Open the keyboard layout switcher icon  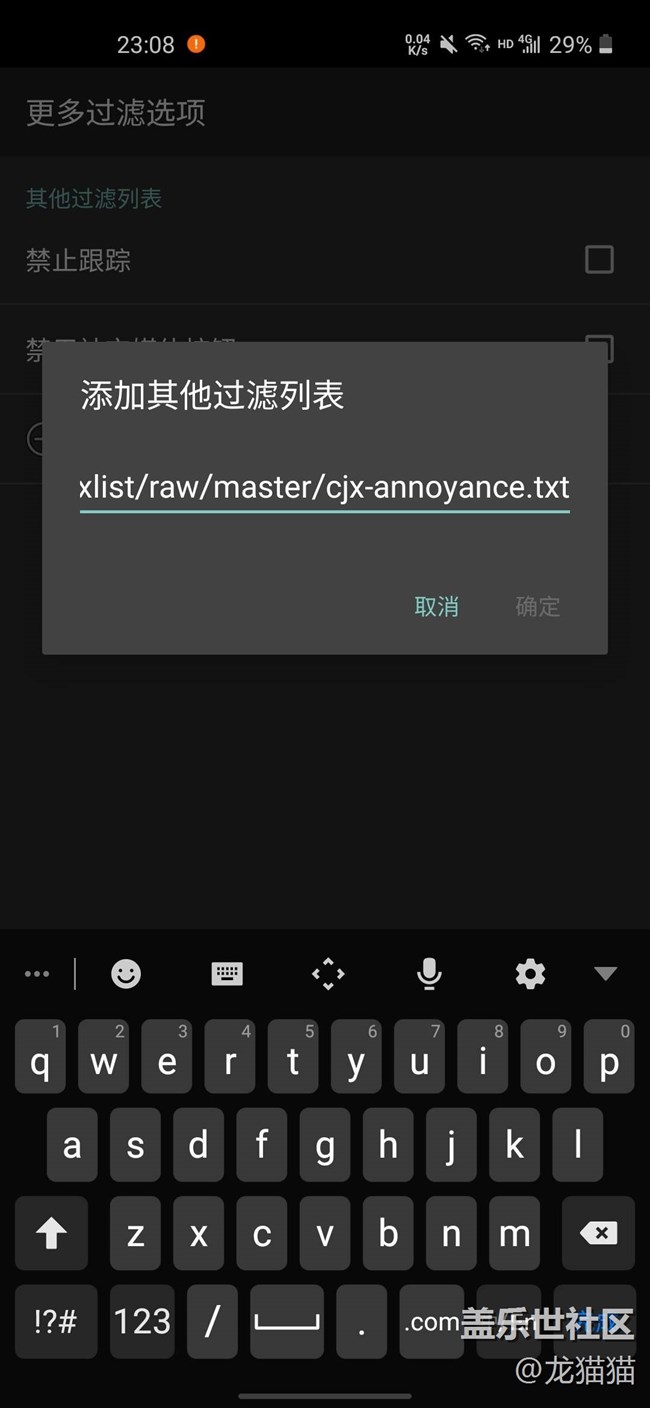coord(227,973)
